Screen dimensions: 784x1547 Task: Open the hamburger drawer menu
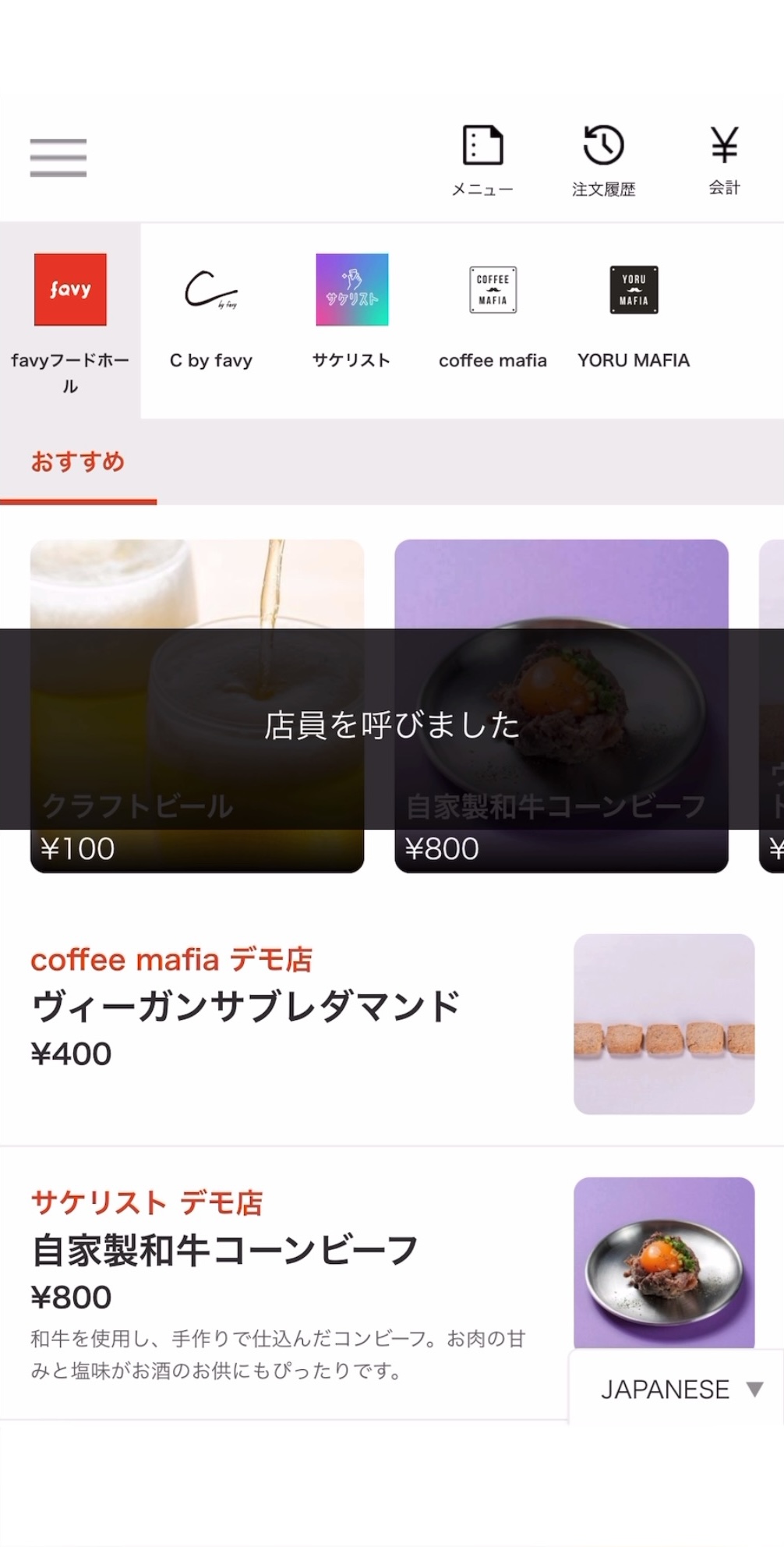point(58,158)
